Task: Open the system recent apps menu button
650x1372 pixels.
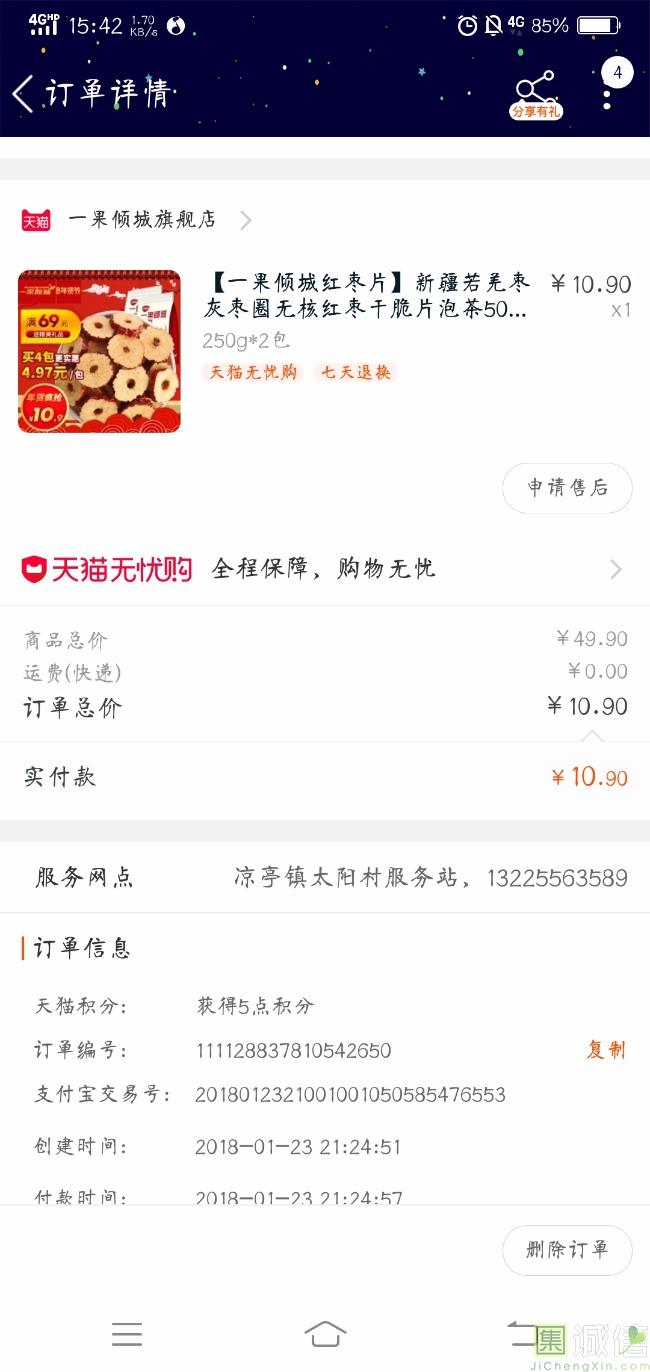Action: (x=127, y=1334)
